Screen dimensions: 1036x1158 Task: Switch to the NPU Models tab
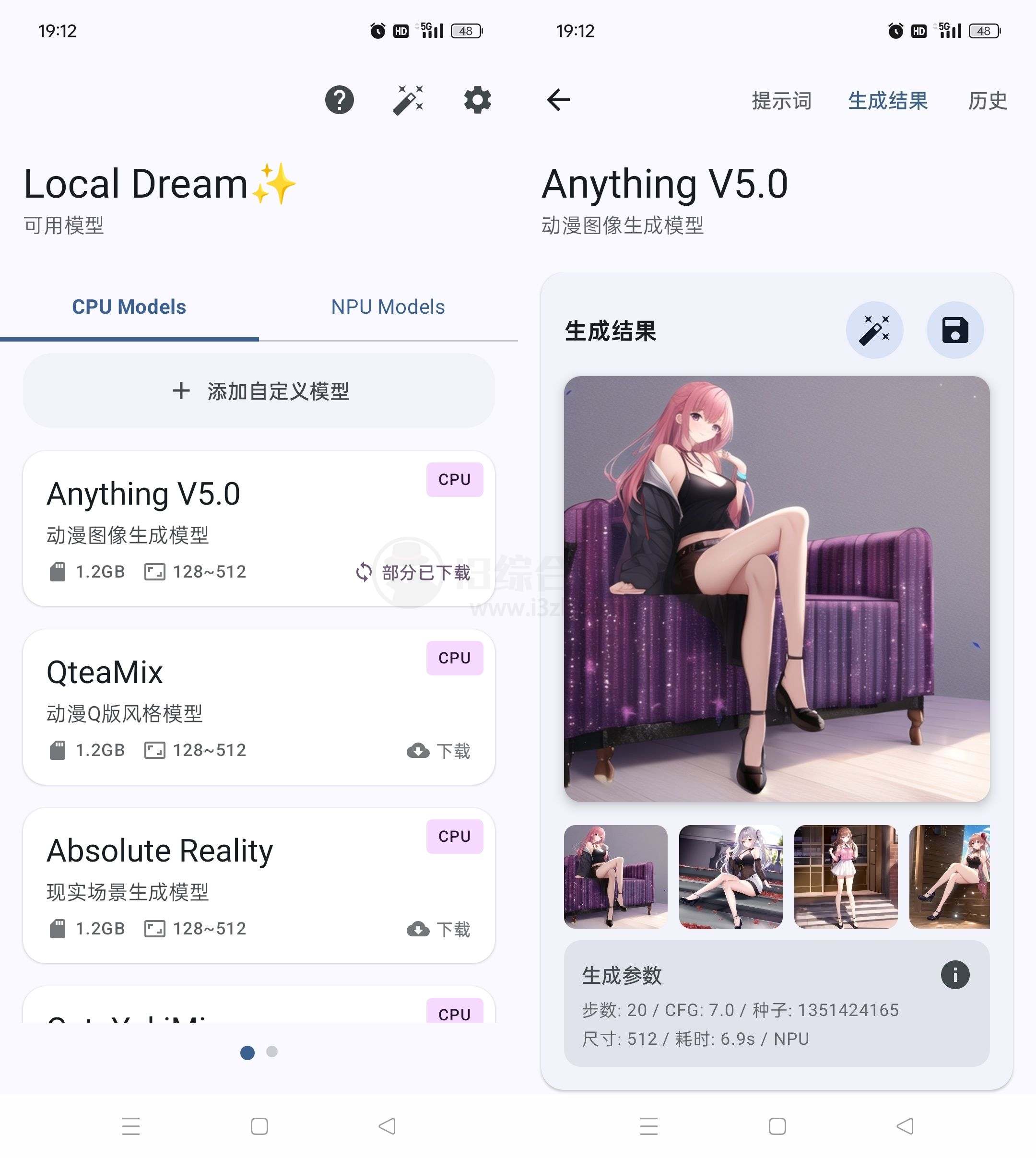(389, 307)
